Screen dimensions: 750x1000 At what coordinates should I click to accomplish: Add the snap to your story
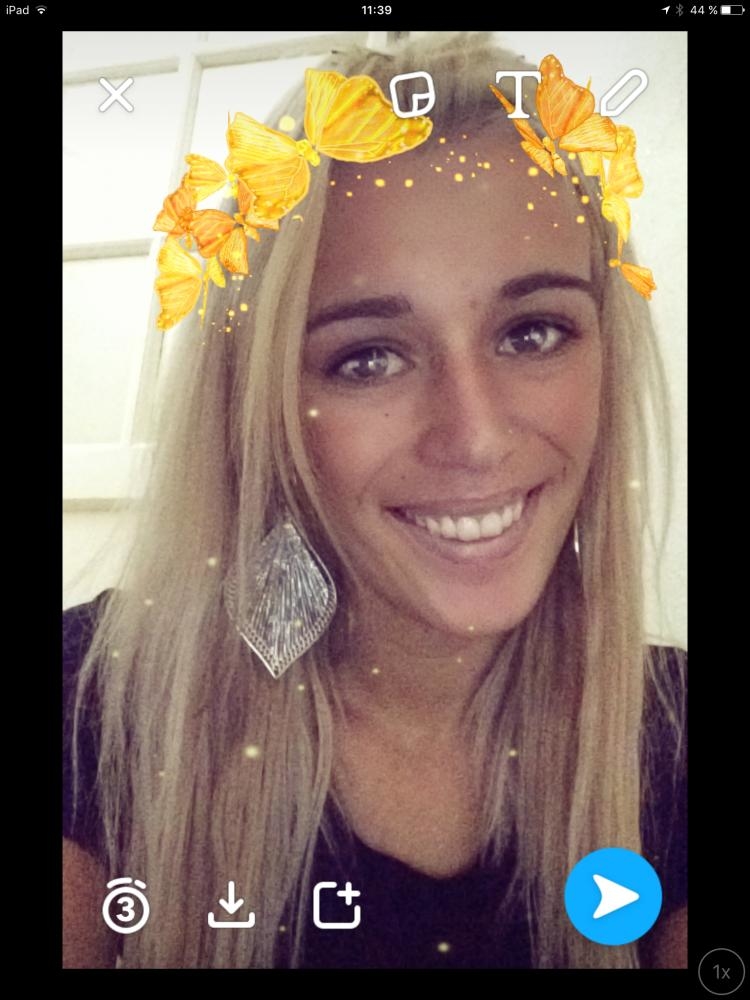pyautogui.click(x=336, y=906)
